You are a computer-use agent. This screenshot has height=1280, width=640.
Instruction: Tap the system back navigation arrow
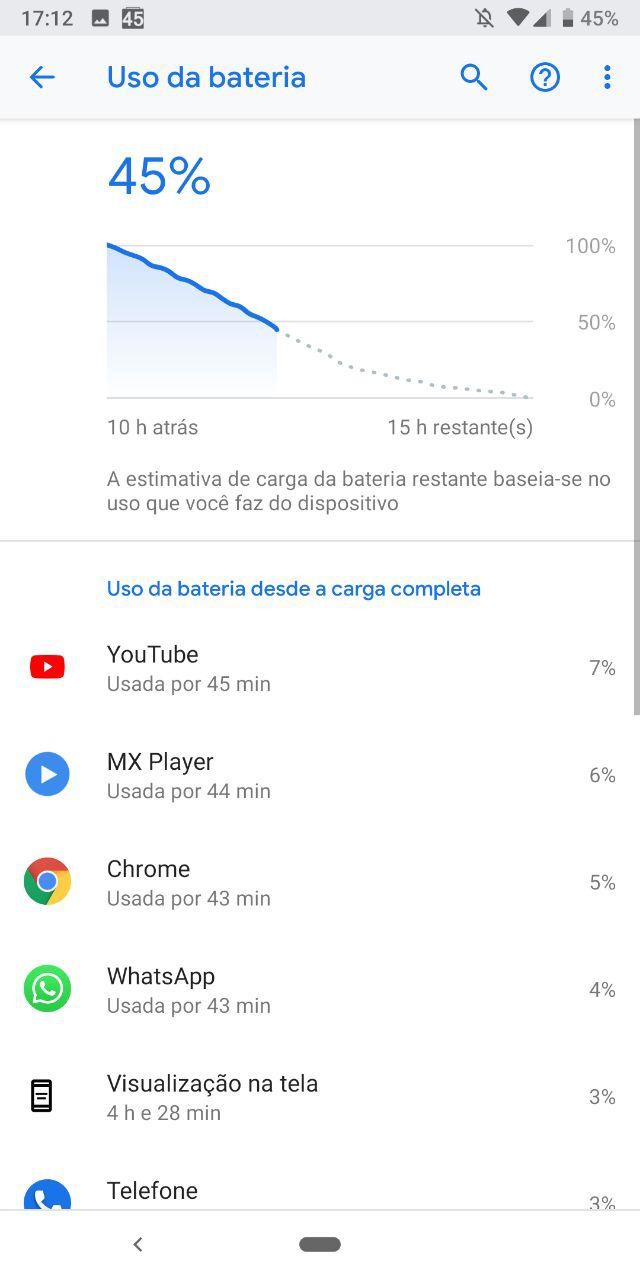click(138, 1245)
